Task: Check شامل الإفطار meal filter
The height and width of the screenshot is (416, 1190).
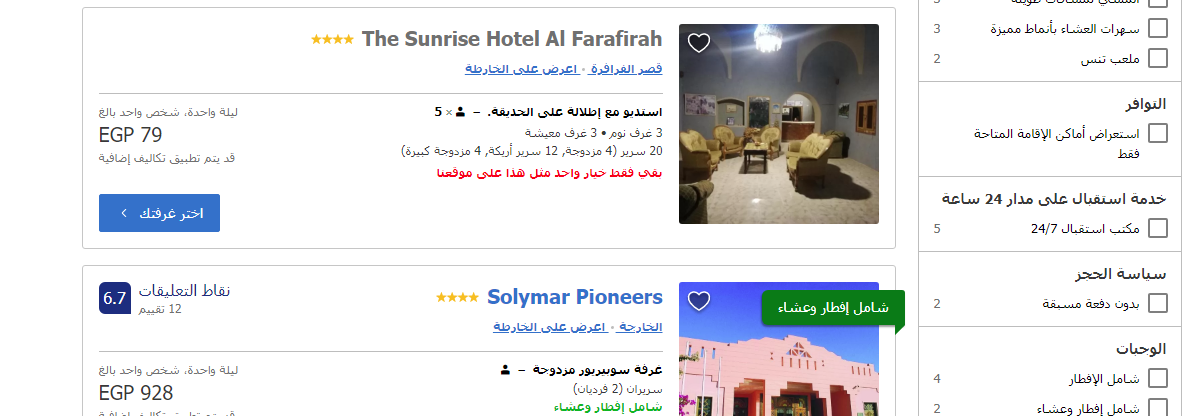Action: coord(1158,378)
